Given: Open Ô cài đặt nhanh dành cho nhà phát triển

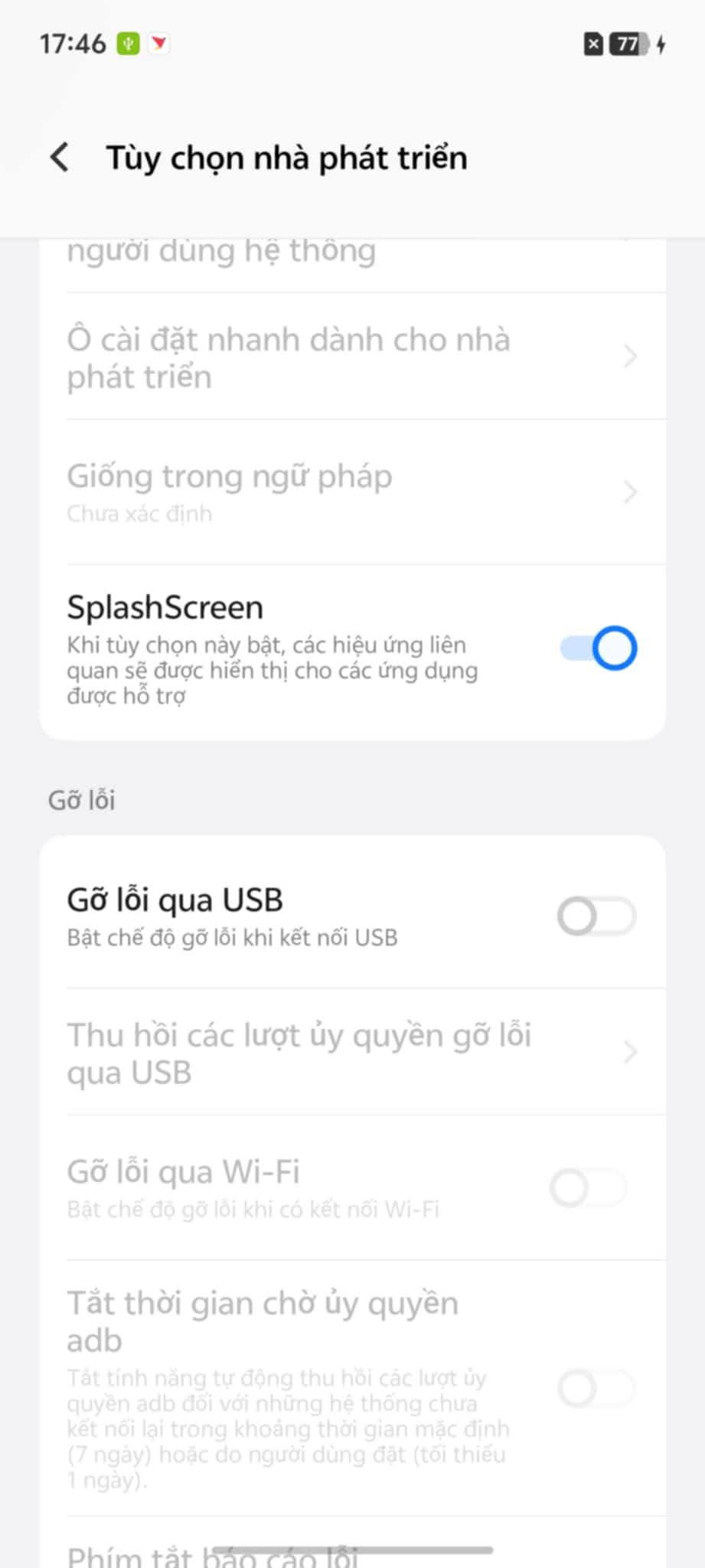Looking at the screenshot, I should coord(352,357).
